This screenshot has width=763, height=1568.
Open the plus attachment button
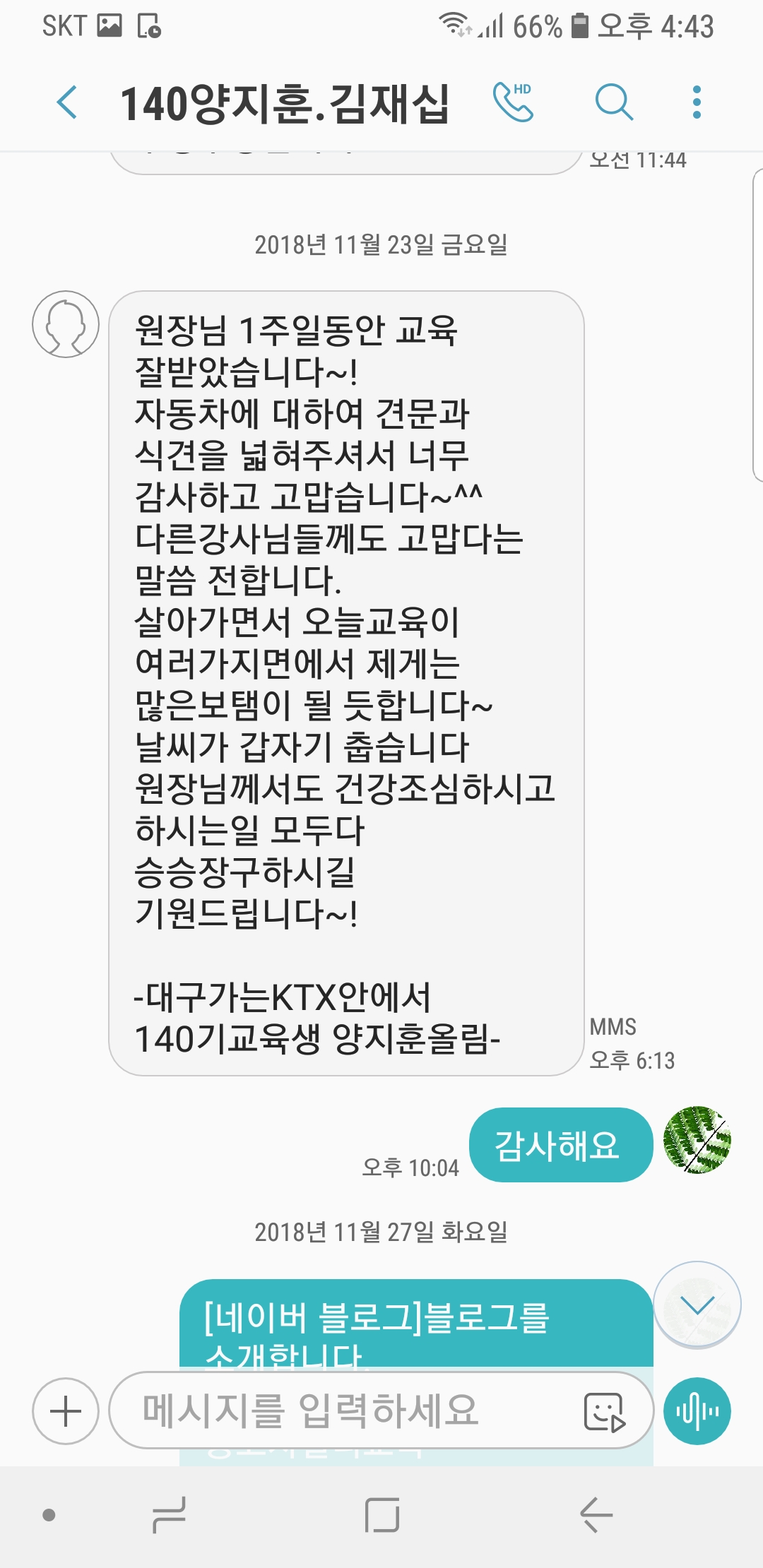pos(66,1411)
